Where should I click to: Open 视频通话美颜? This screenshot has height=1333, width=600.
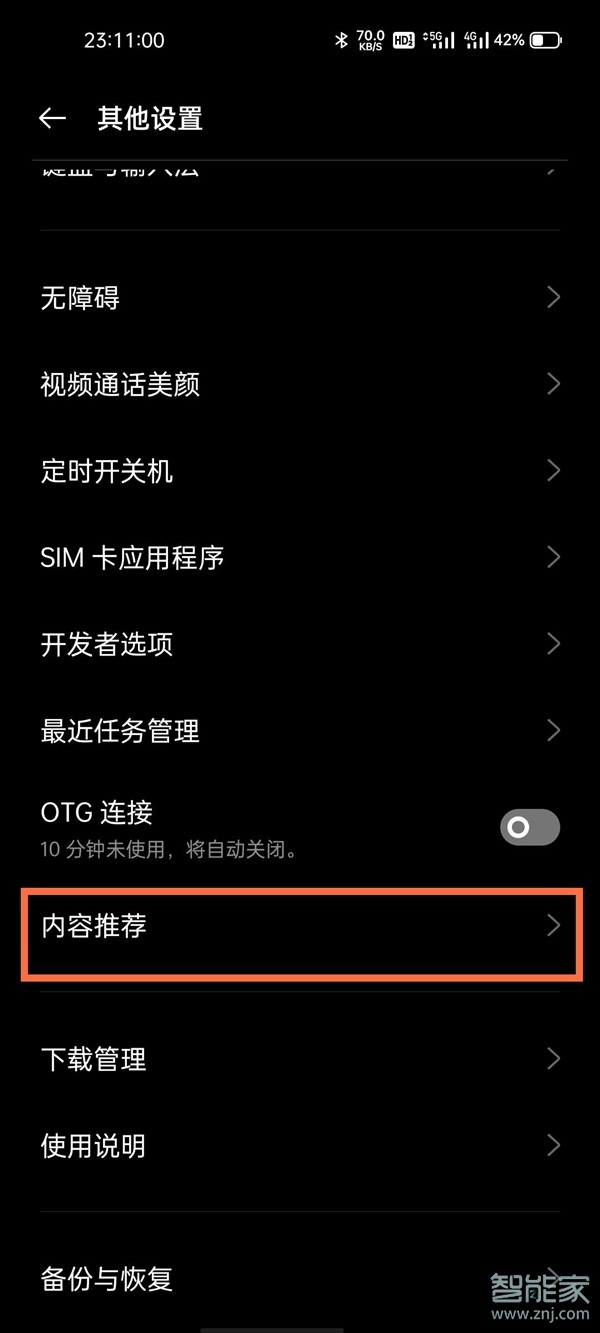(300, 384)
